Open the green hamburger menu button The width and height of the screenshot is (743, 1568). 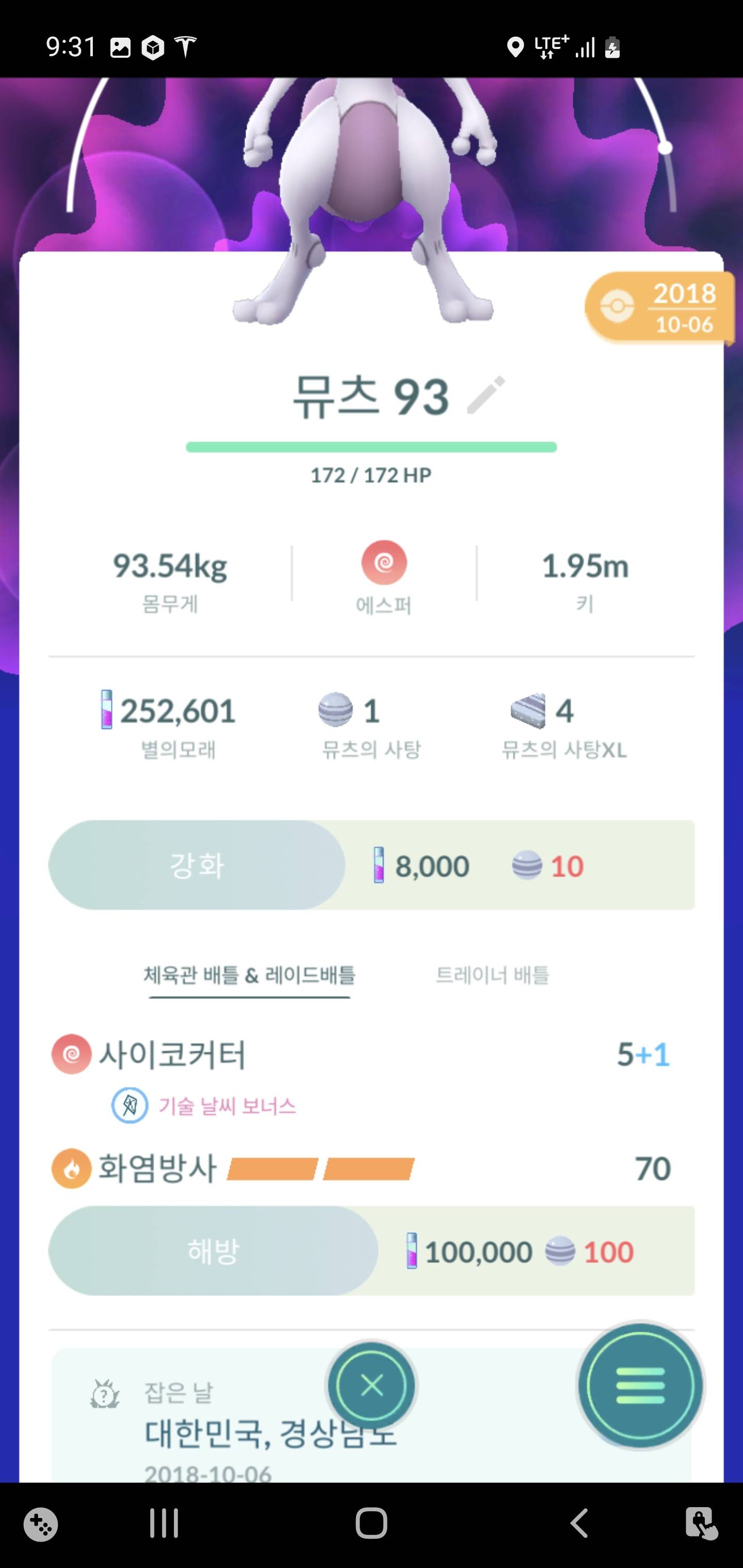coord(640,1386)
